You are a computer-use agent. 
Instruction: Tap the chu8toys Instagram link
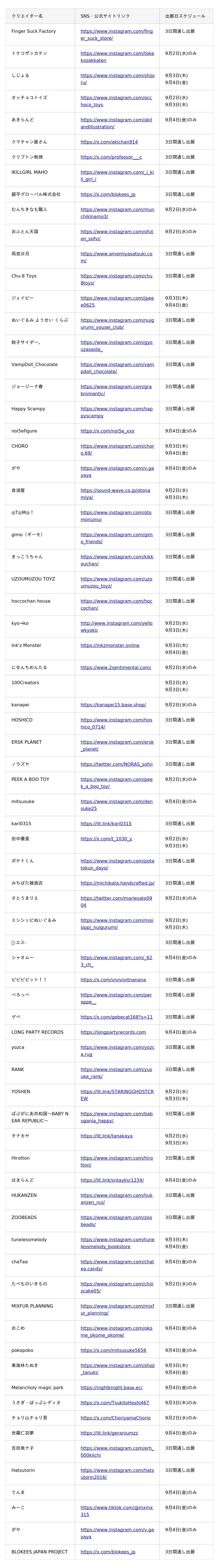(x=117, y=279)
